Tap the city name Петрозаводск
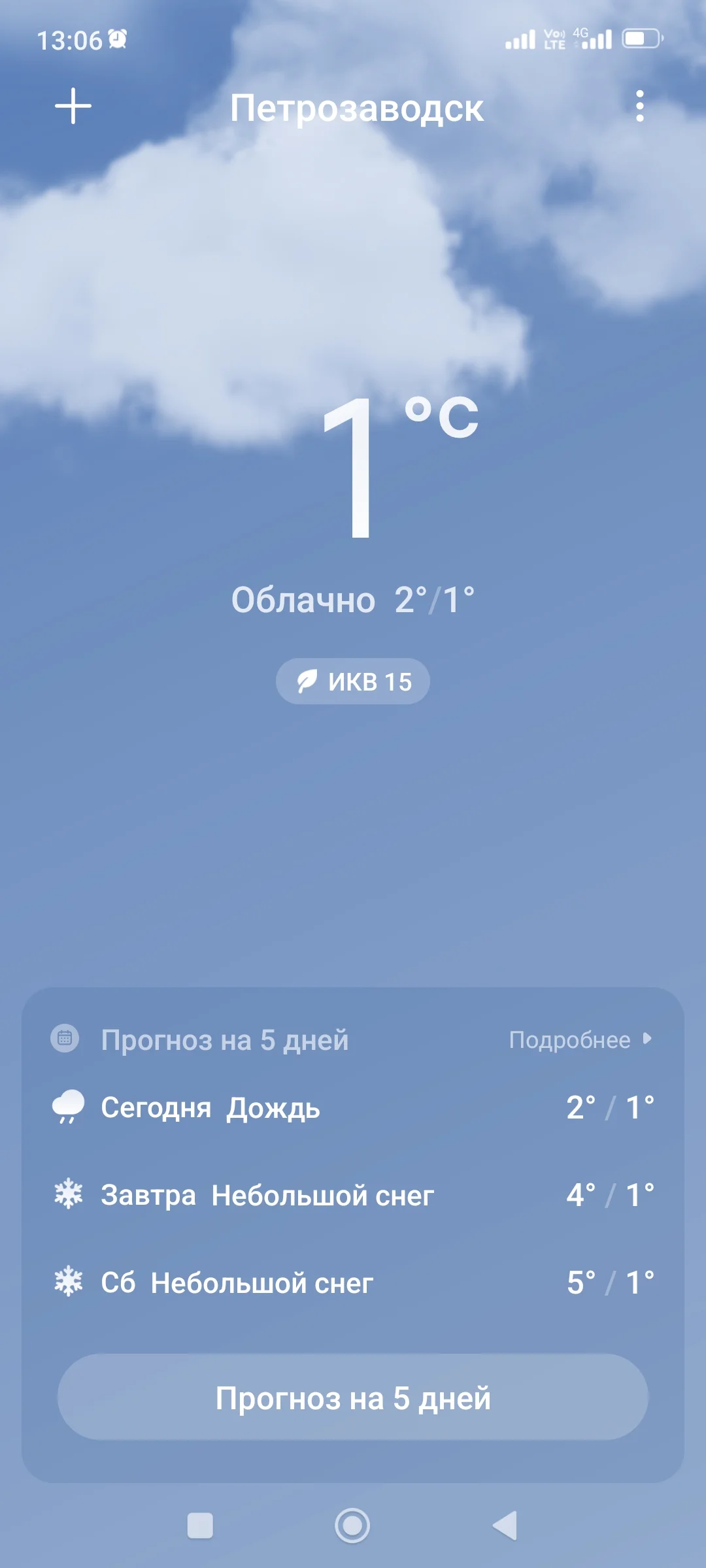 click(x=359, y=108)
